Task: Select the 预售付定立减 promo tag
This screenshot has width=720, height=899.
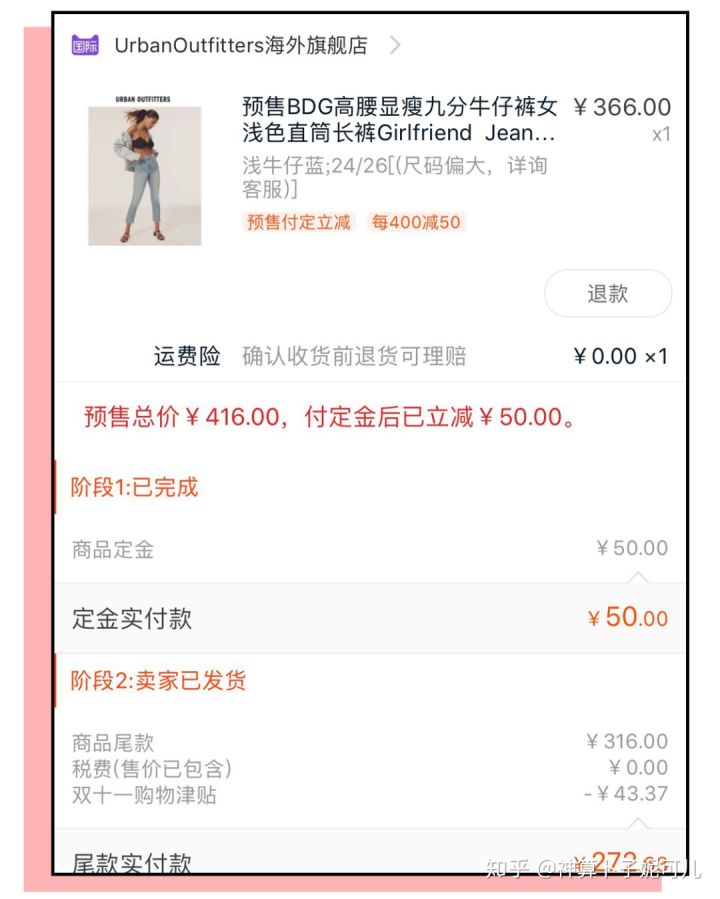Action: pyautogui.click(x=295, y=222)
